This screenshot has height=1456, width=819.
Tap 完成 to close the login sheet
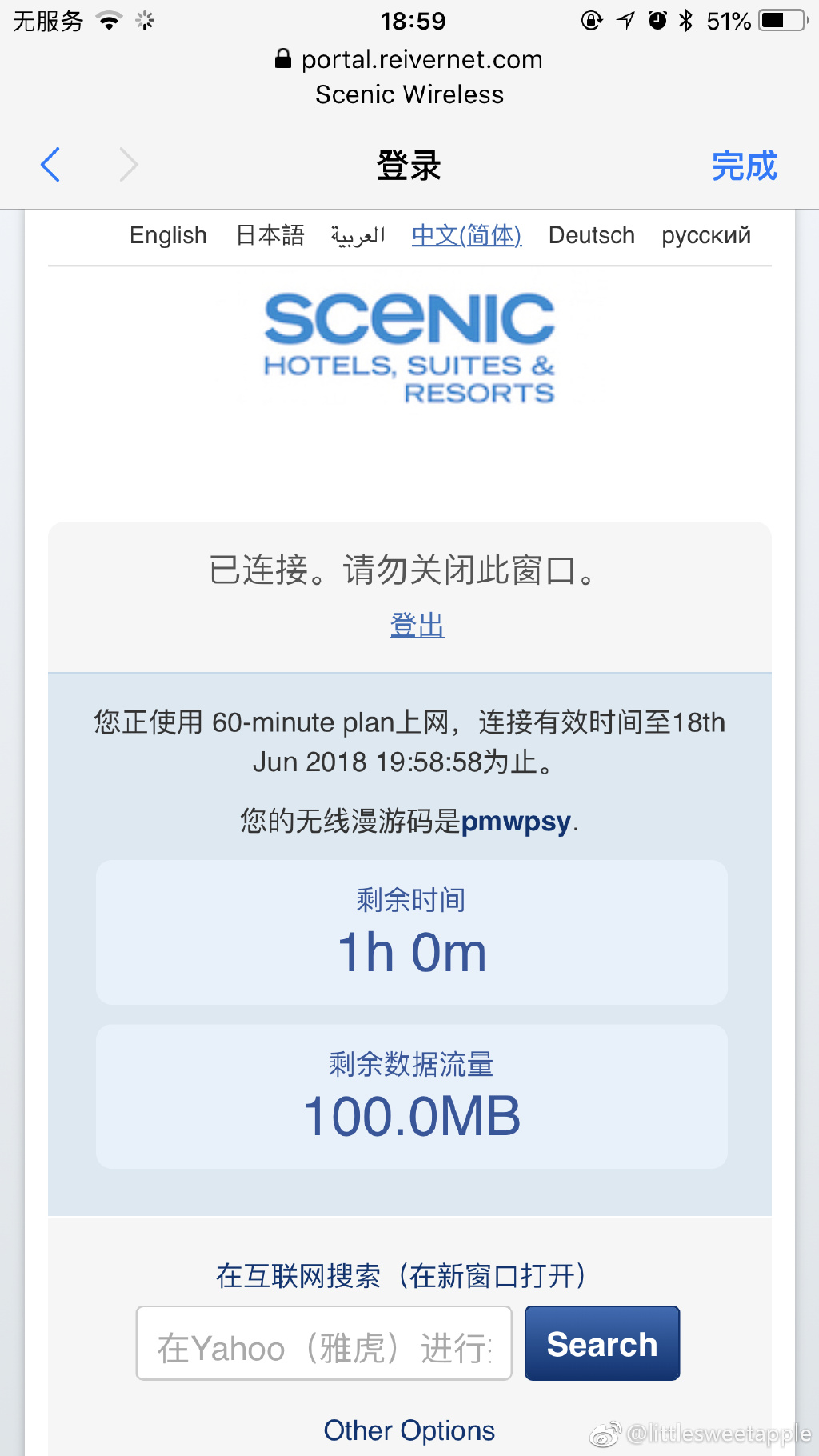pyautogui.click(x=744, y=166)
